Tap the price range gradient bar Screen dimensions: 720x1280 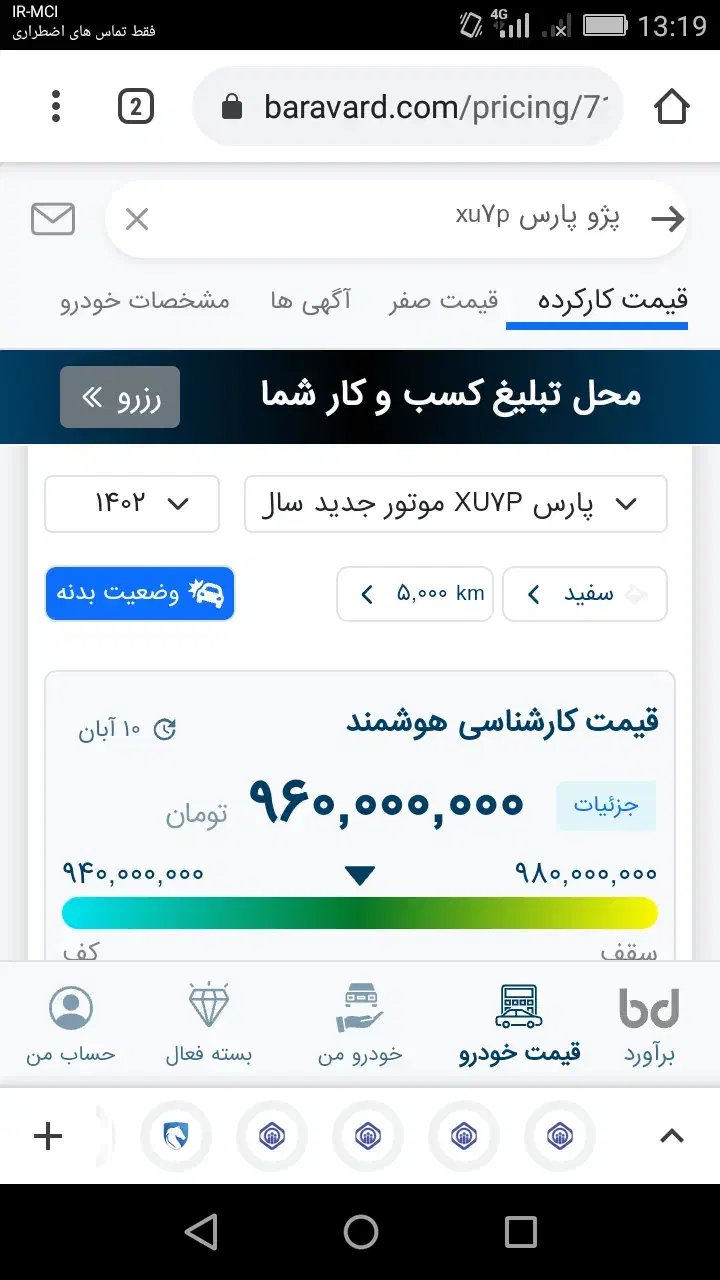click(360, 912)
